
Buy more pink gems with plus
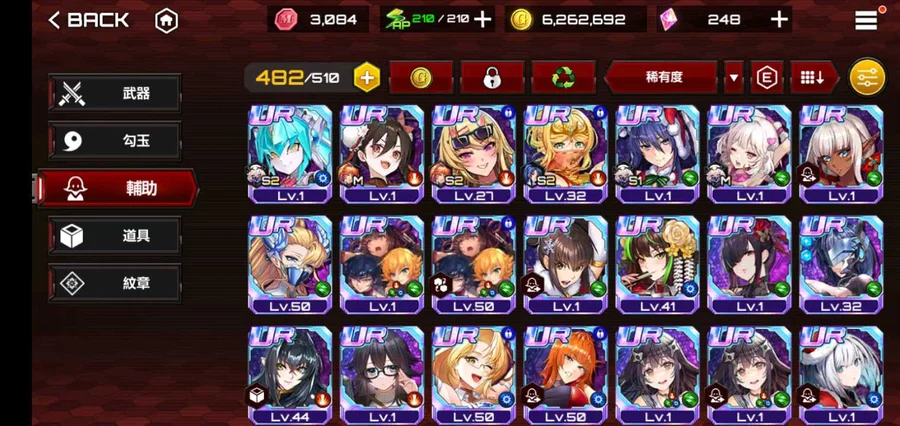click(x=779, y=19)
